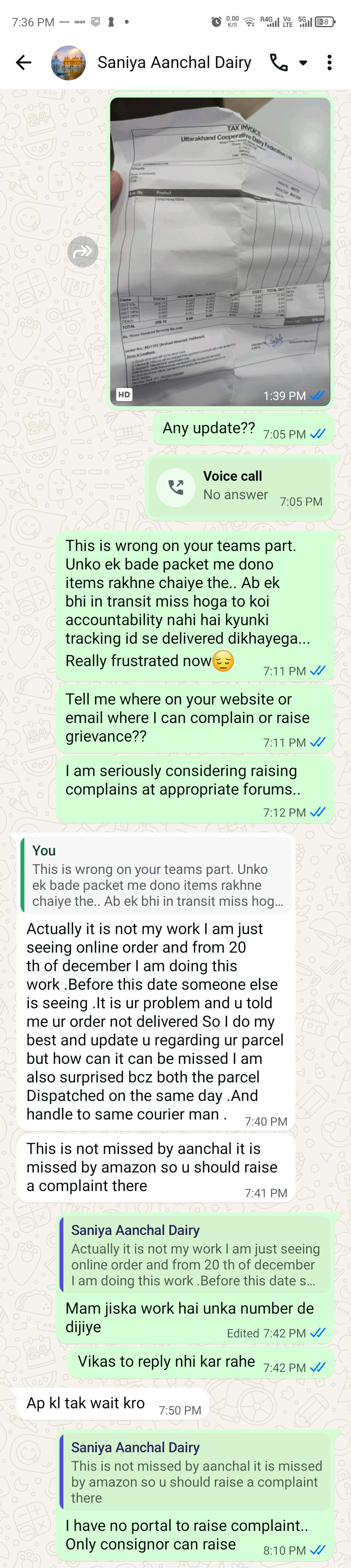Forward the invoice photo
Image resolution: width=351 pixels, height=1568 pixels.
[x=83, y=251]
